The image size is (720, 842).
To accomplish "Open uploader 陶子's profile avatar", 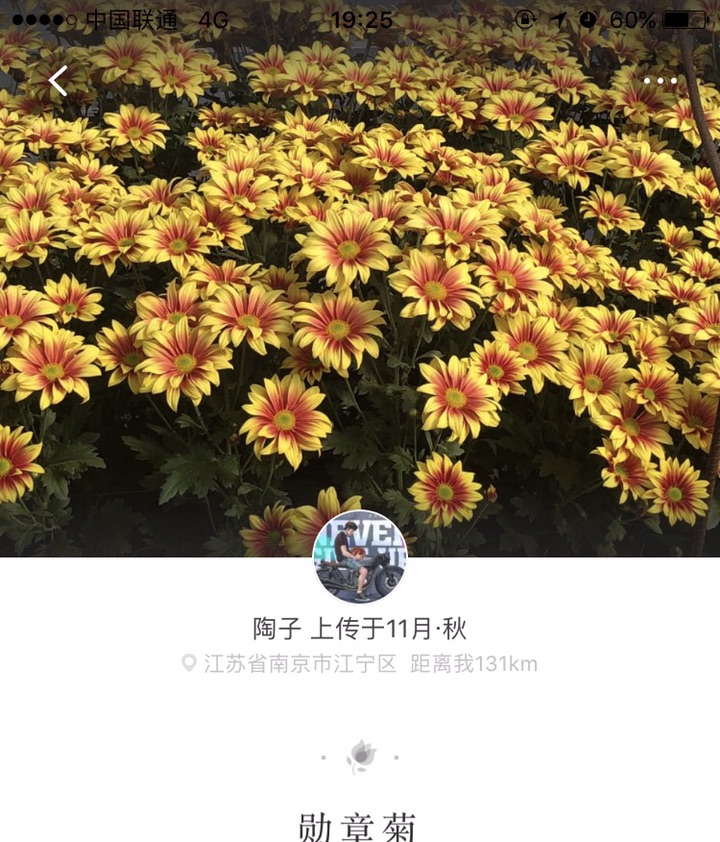I will coord(360,557).
